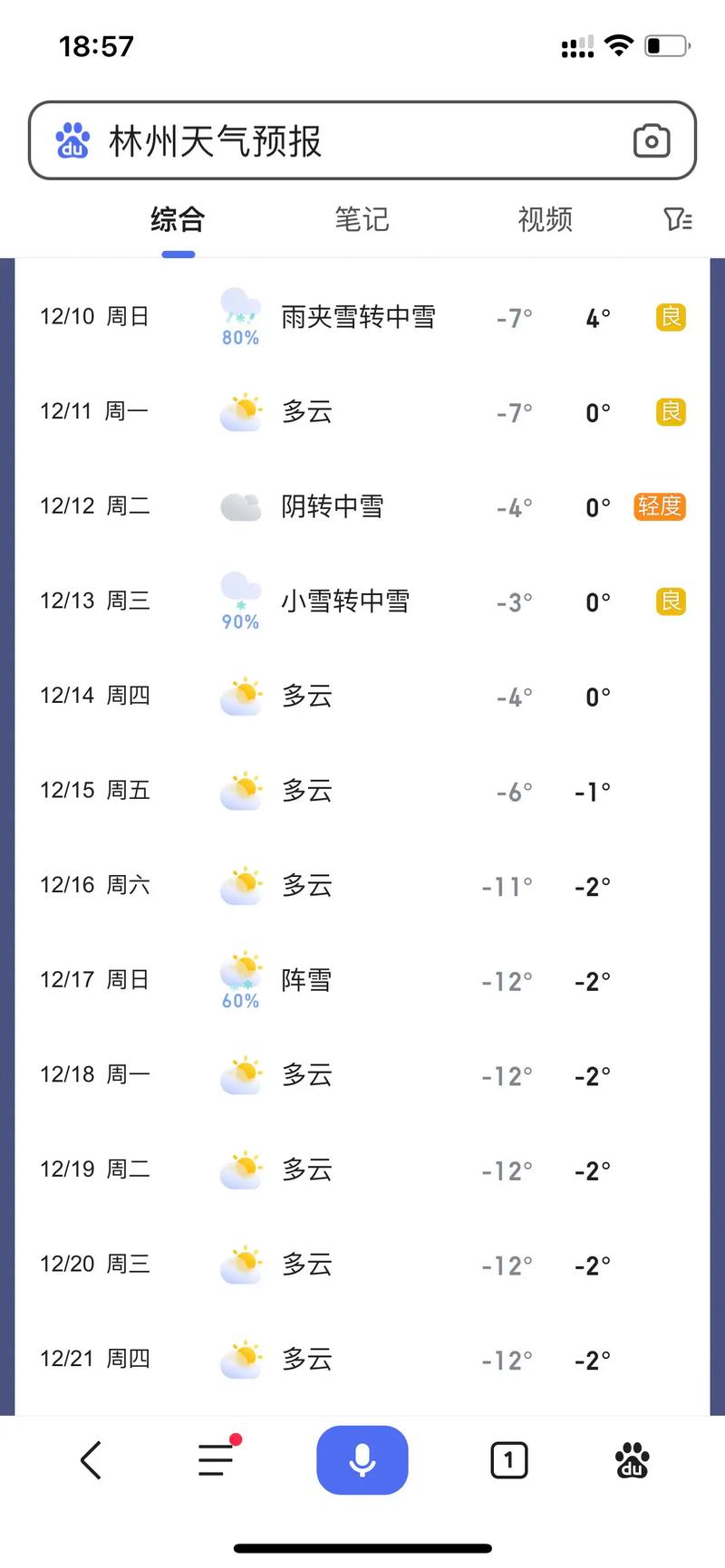This screenshot has height=1568, width=725.
Task: Tap the 轻度 air quality badge for 12/12
Action: pos(659,506)
